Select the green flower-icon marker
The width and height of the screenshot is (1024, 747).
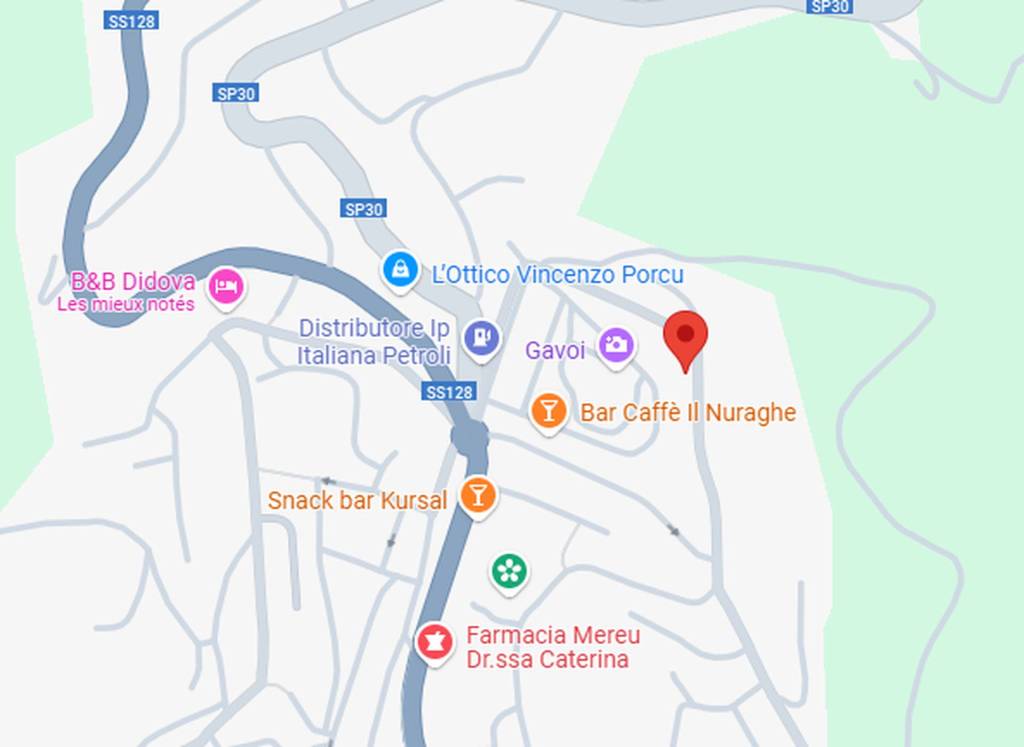click(510, 571)
